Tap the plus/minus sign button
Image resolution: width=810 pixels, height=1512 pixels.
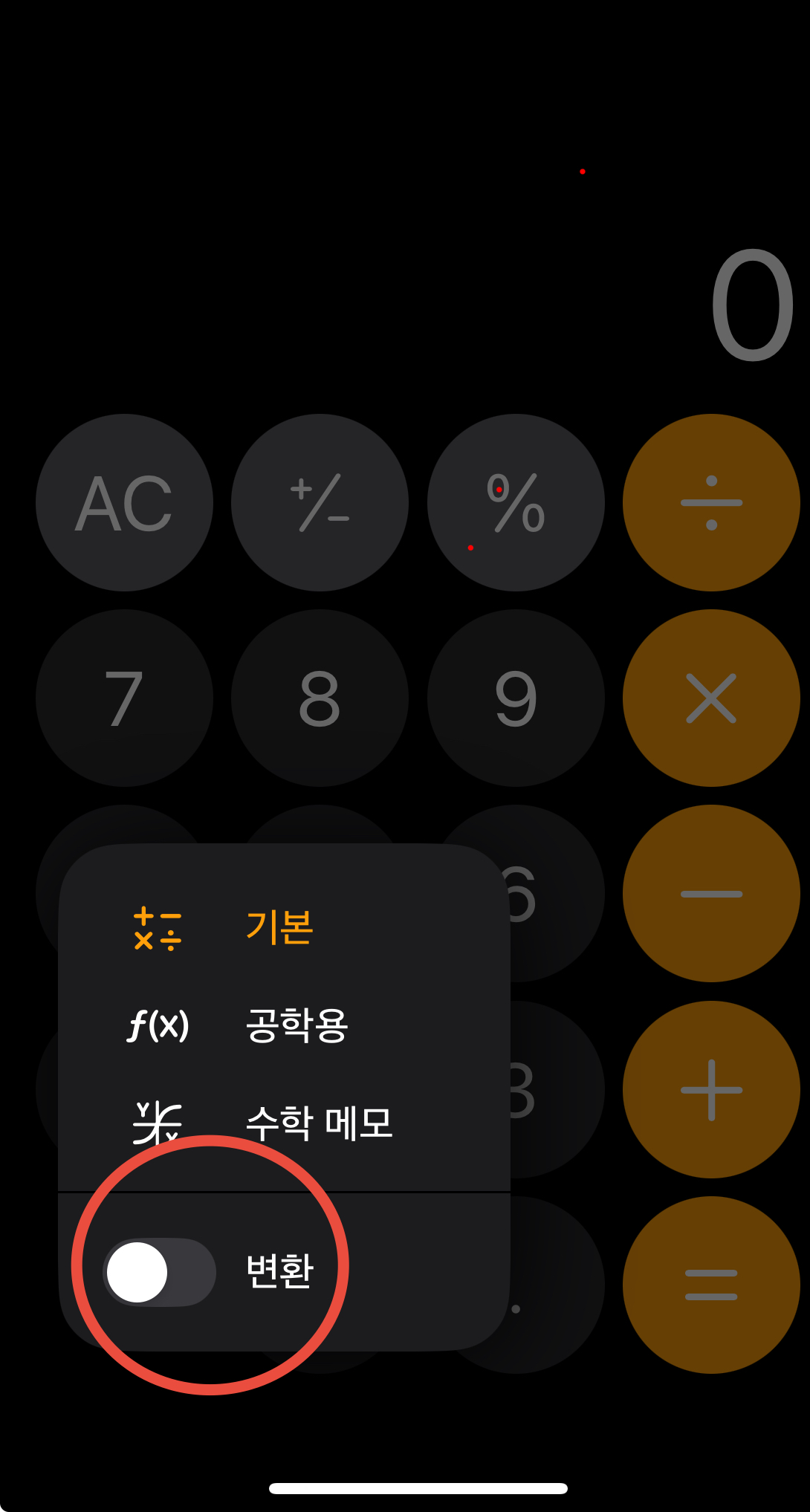pyautogui.click(x=320, y=503)
